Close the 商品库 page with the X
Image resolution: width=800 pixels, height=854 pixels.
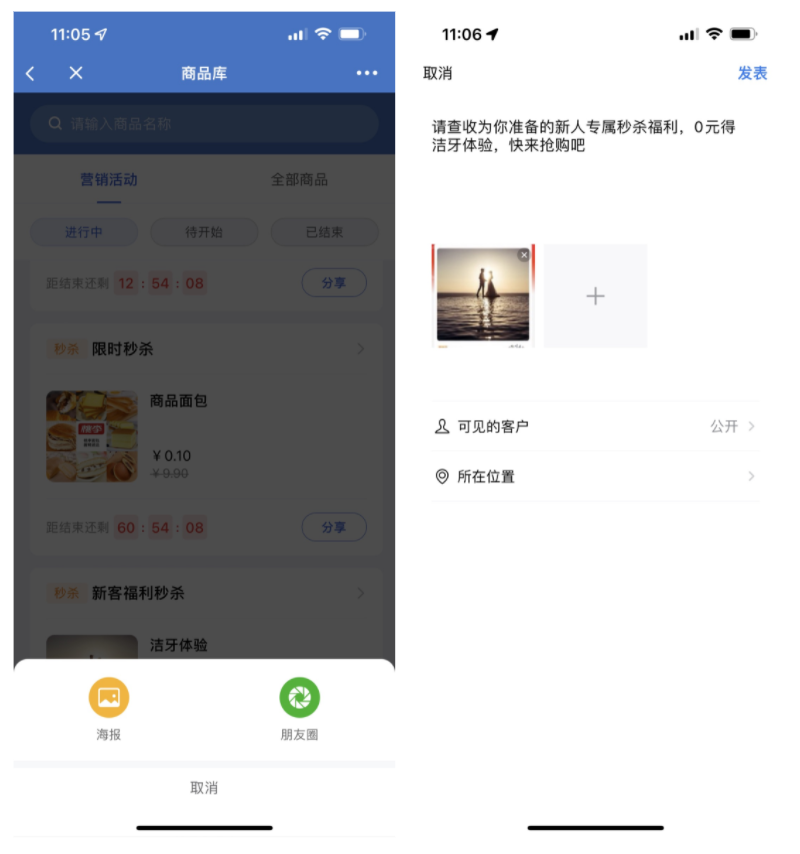pos(76,73)
